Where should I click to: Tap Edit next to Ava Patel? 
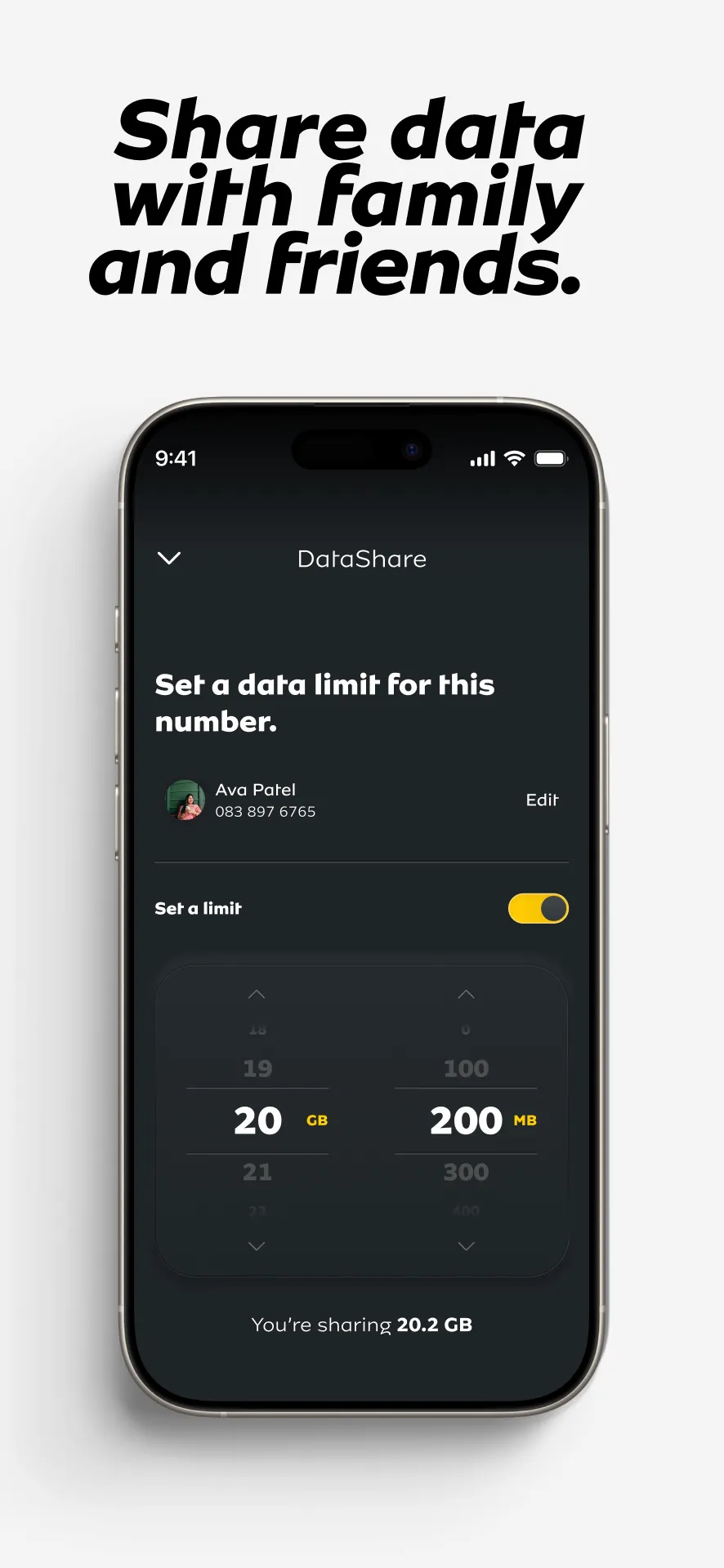[x=542, y=800]
